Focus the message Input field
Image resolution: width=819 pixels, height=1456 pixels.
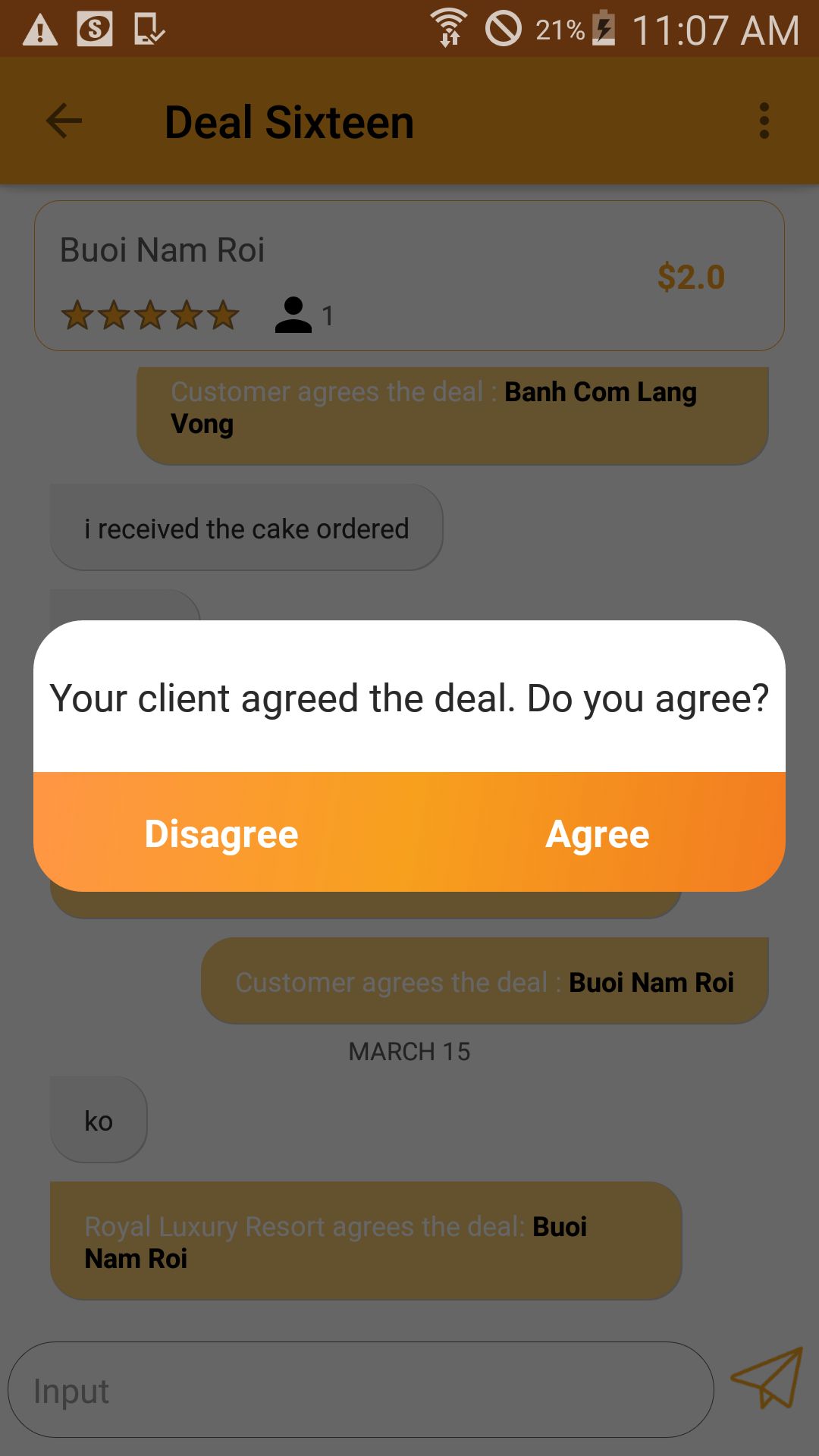tap(360, 1390)
